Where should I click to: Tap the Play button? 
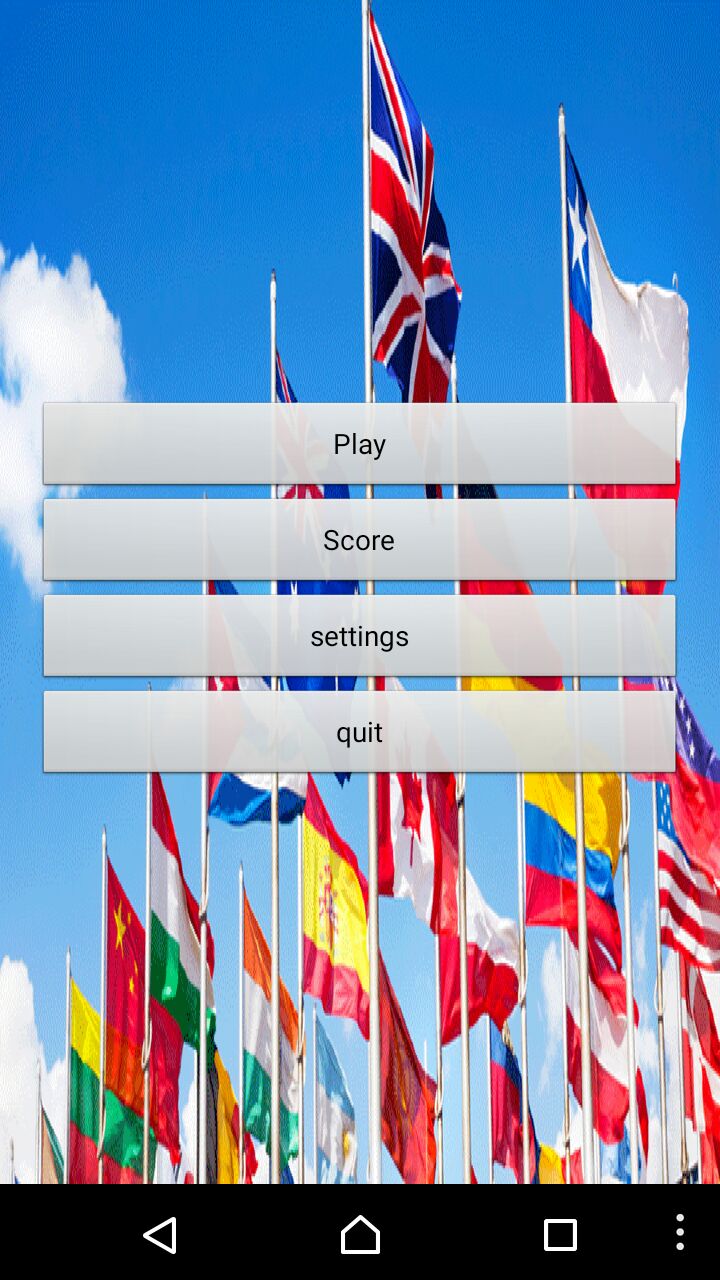tap(359, 444)
